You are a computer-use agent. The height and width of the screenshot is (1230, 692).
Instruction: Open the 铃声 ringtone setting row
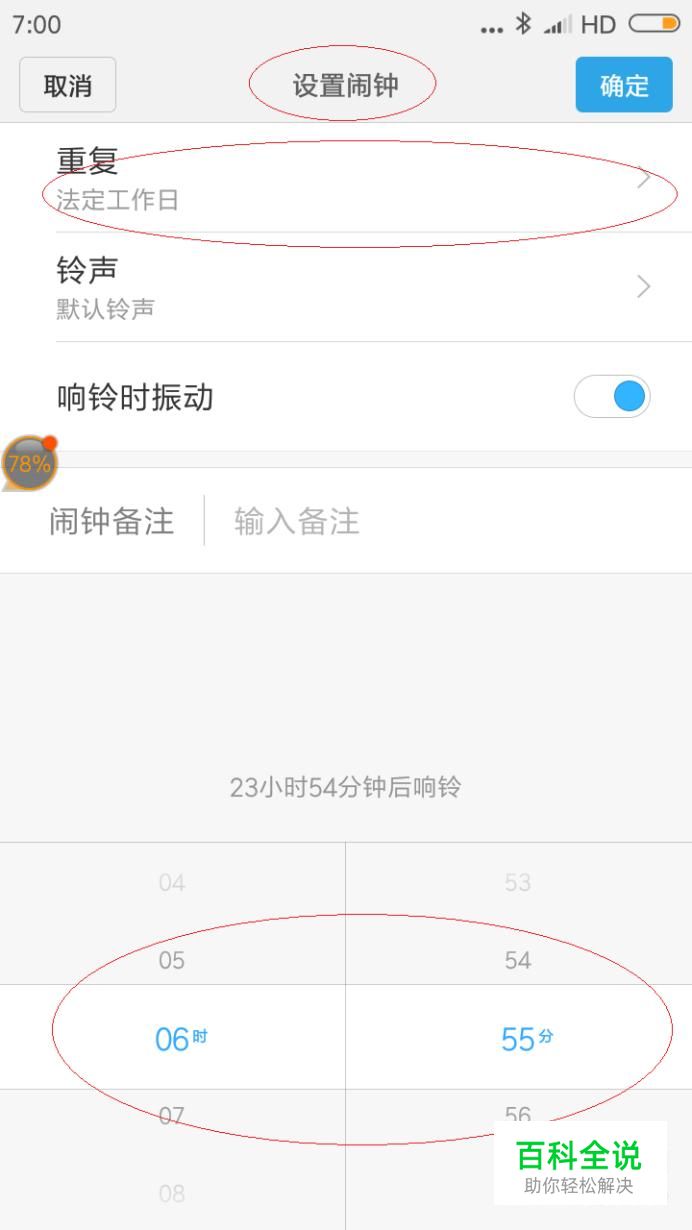pyautogui.click(x=346, y=288)
